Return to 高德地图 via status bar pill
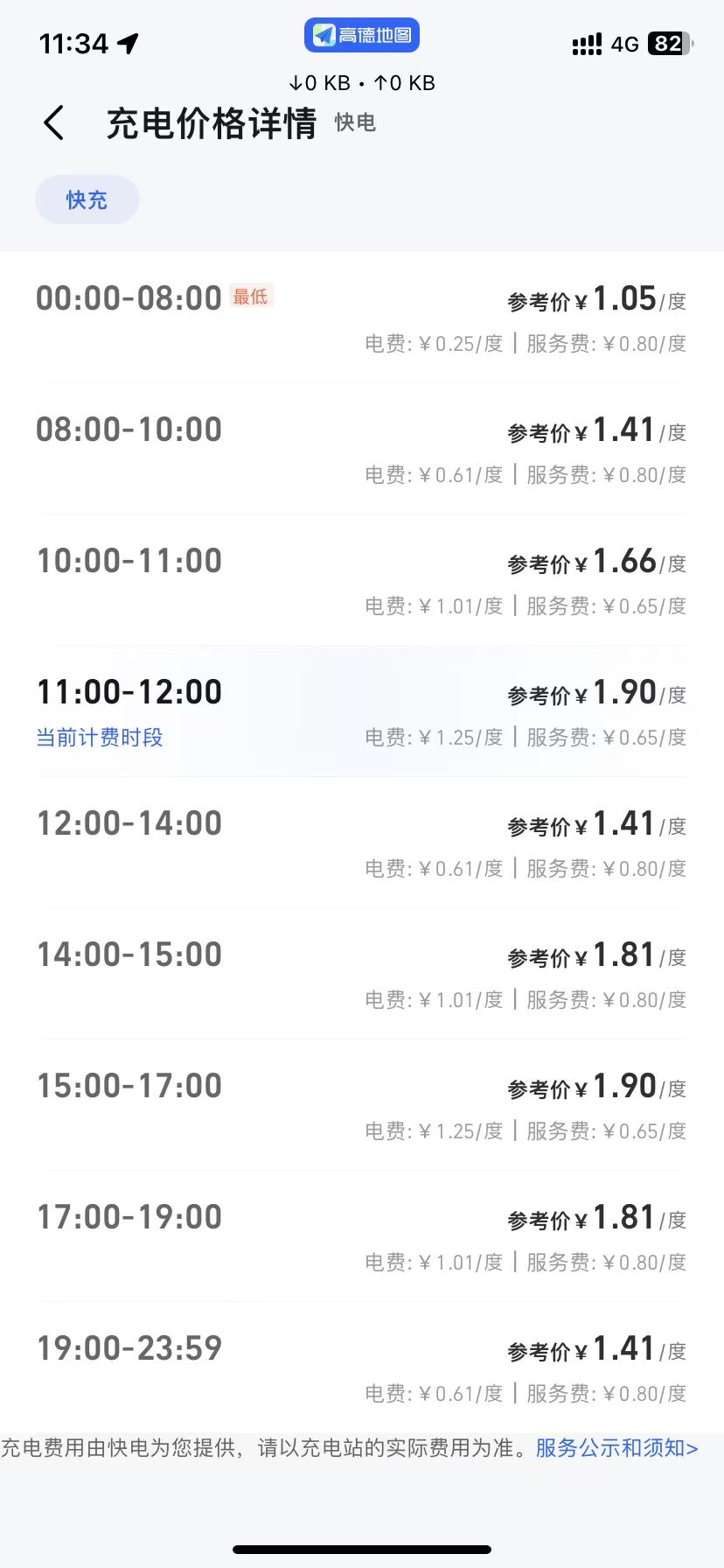 [x=362, y=35]
